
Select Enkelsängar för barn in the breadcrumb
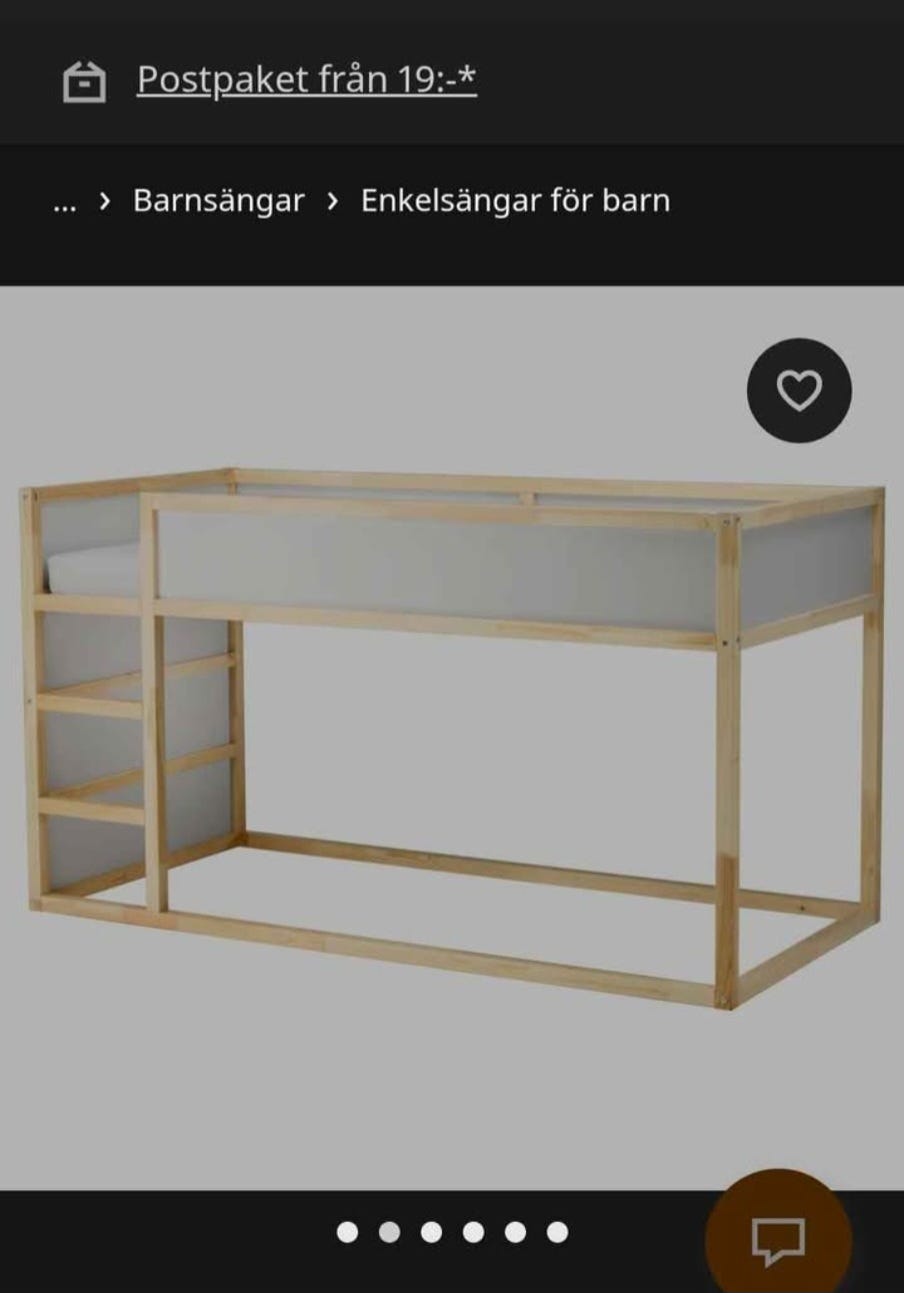point(516,200)
